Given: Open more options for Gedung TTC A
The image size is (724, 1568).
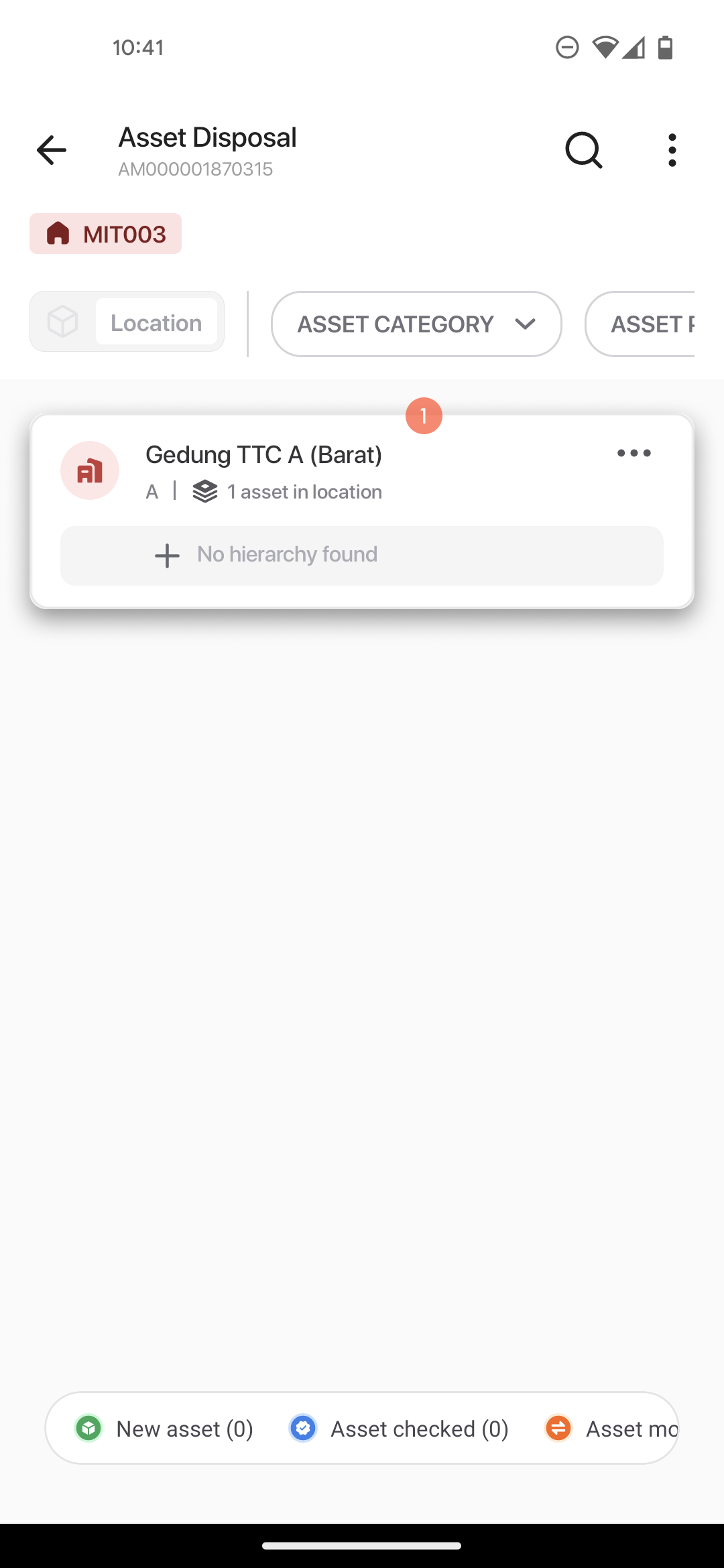Looking at the screenshot, I should pos(634,453).
